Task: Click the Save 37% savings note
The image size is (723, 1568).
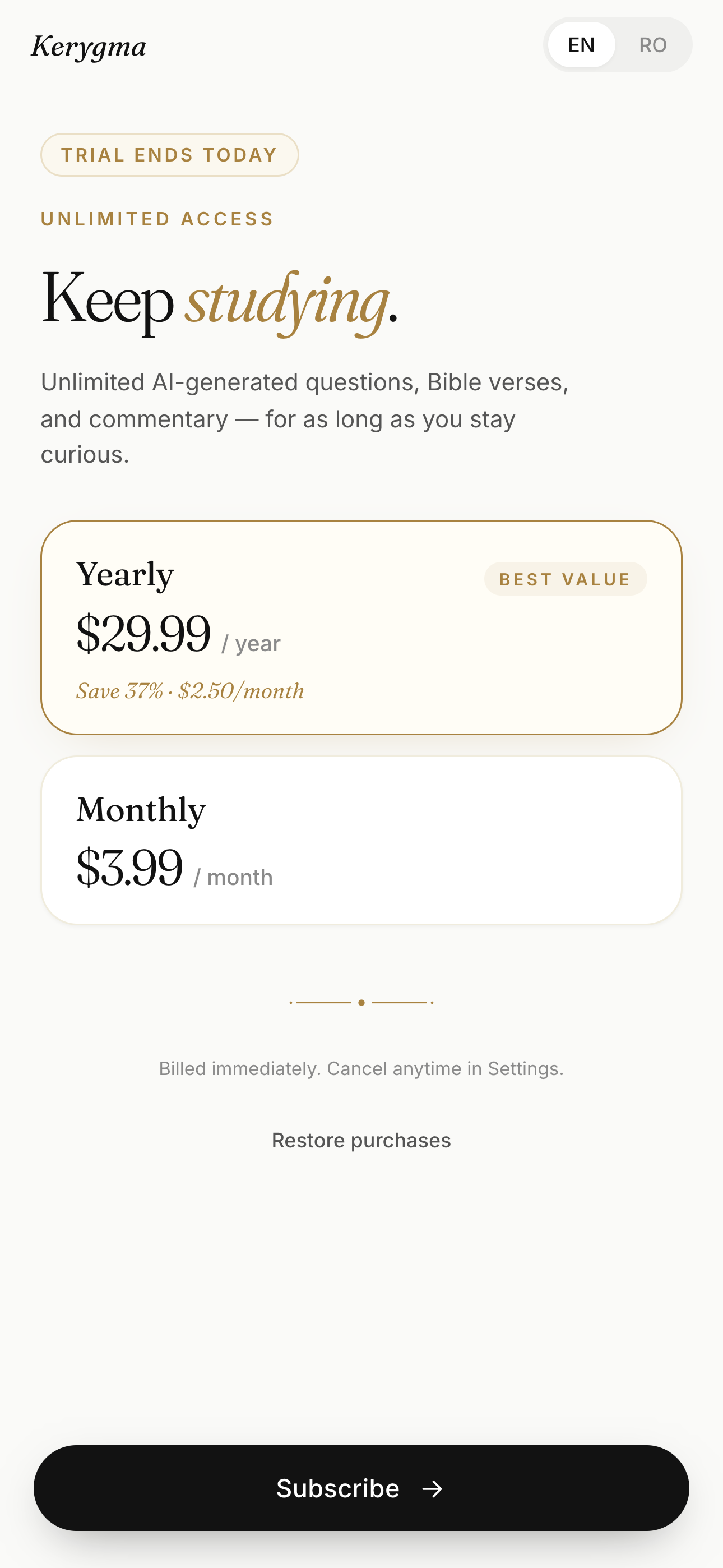Action: pos(190,691)
